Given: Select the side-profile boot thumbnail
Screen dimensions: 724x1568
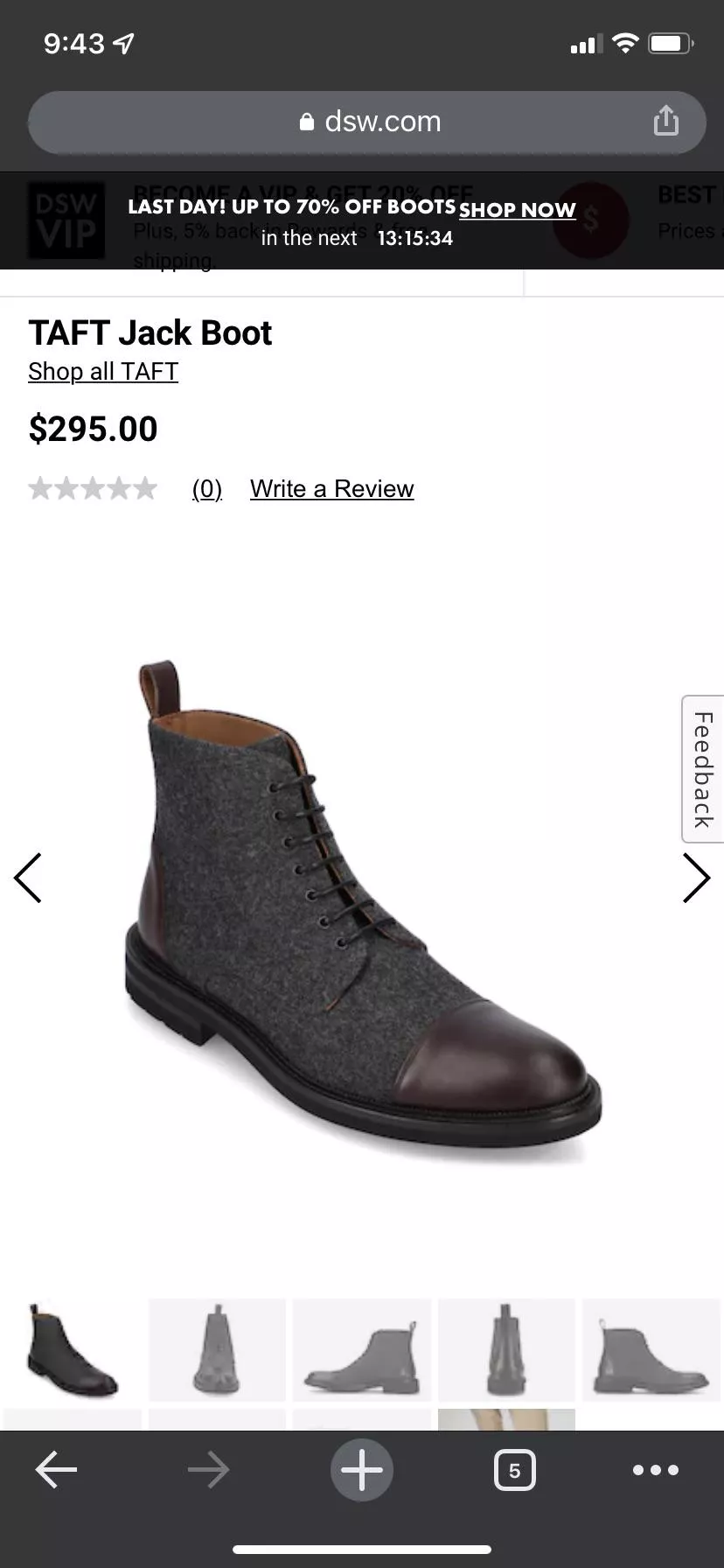Looking at the screenshot, I should pyautogui.click(x=362, y=1350).
